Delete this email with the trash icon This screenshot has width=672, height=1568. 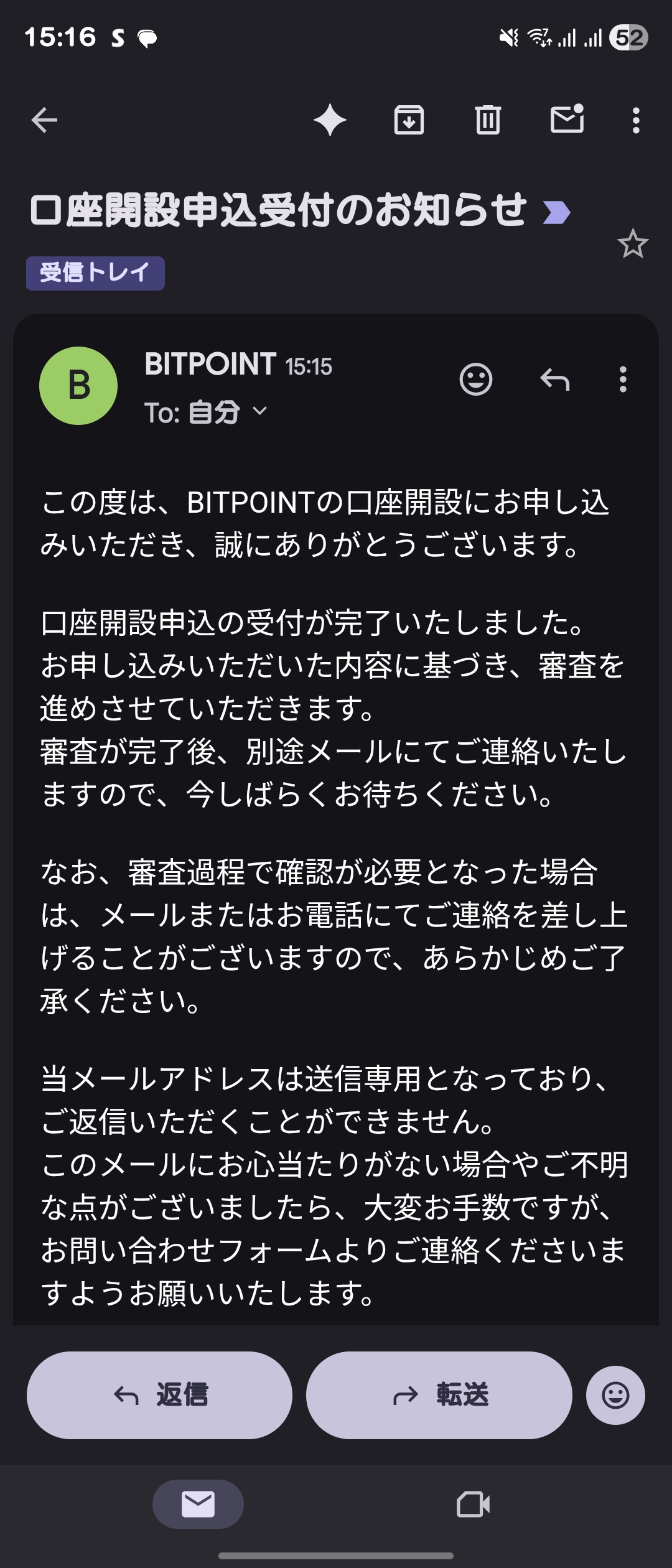(488, 120)
